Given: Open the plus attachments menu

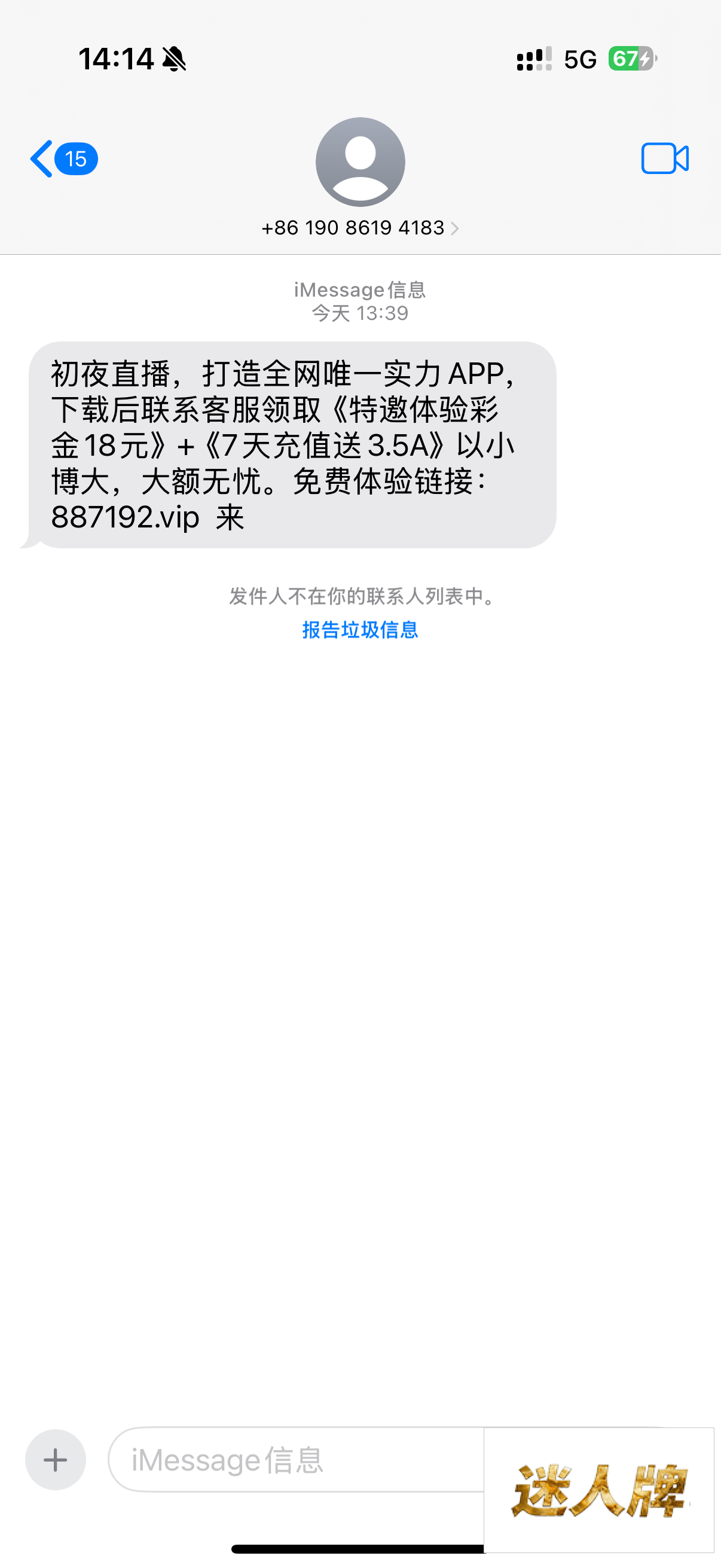Looking at the screenshot, I should click(x=56, y=1459).
